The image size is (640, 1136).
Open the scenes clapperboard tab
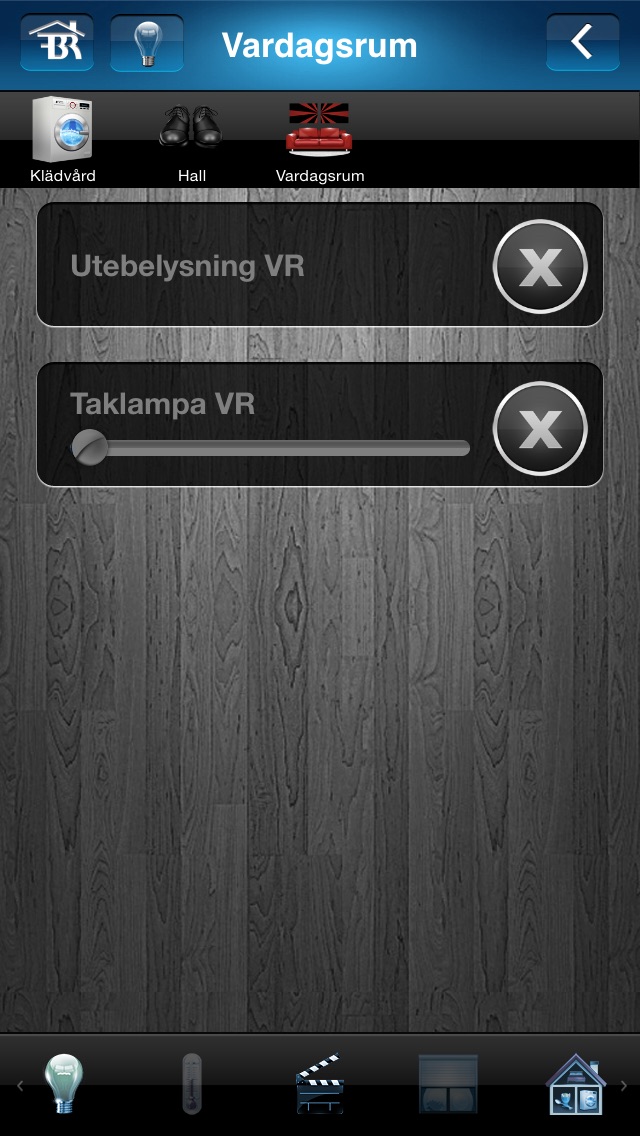320,1084
